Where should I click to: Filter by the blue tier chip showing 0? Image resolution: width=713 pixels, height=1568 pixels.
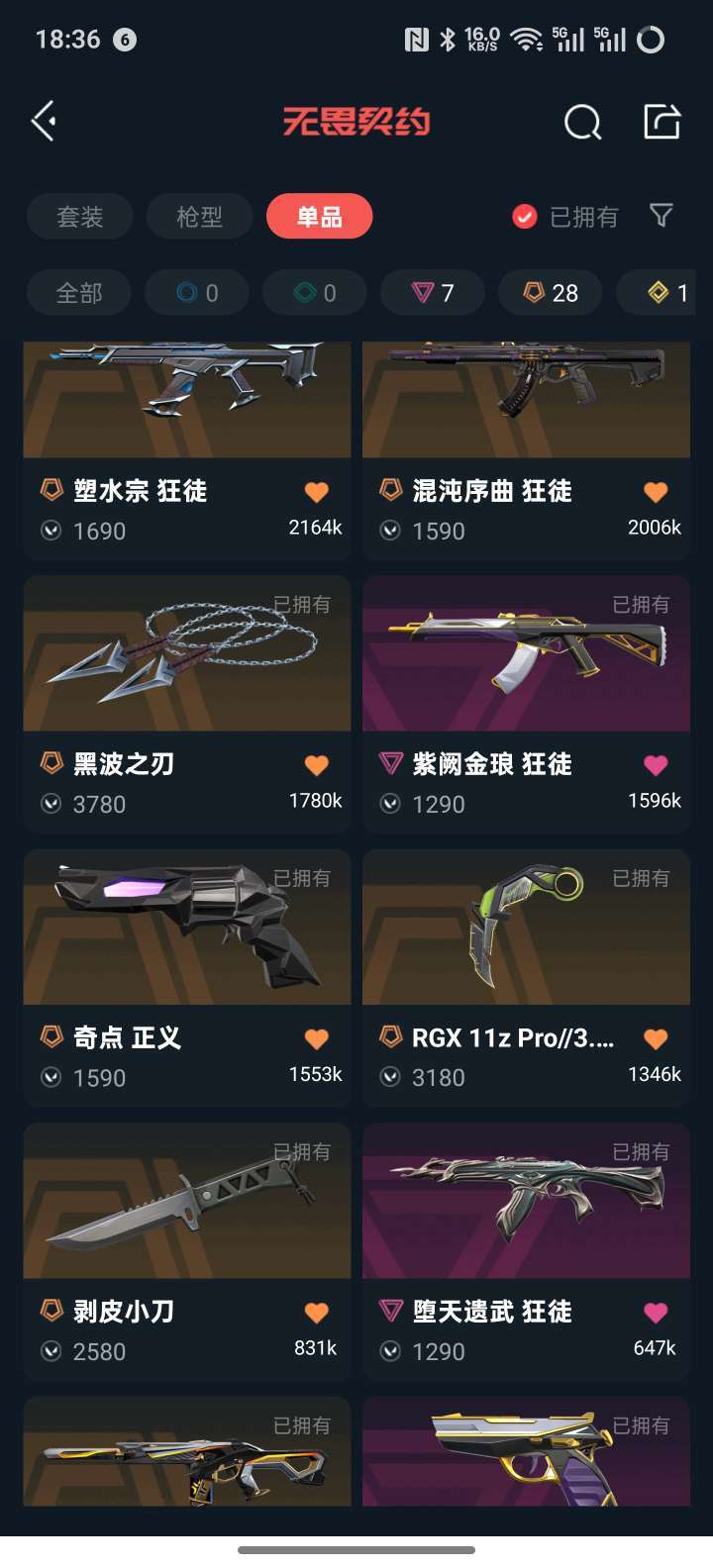tap(198, 293)
